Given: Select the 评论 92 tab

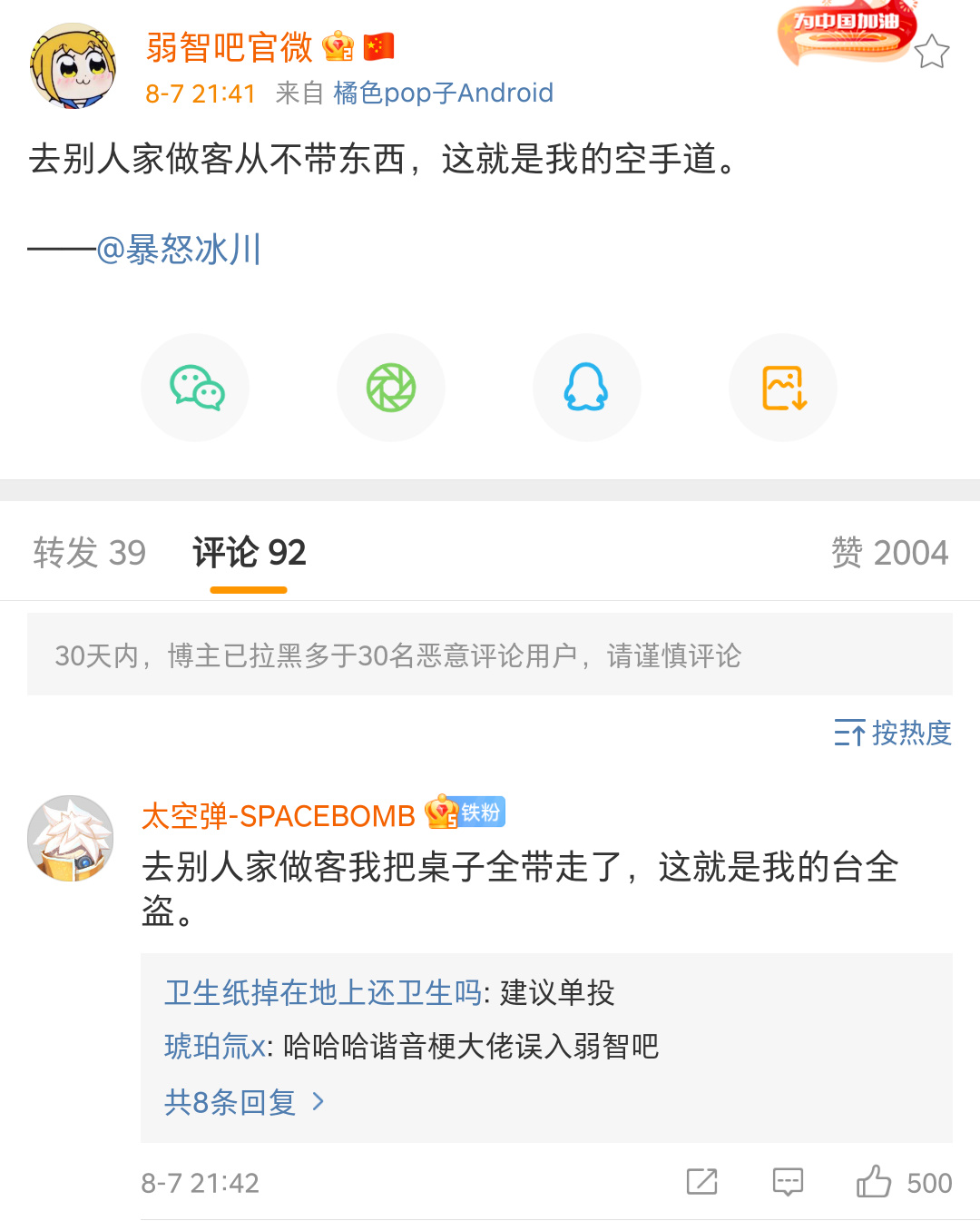Looking at the screenshot, I should coord(249,552).
